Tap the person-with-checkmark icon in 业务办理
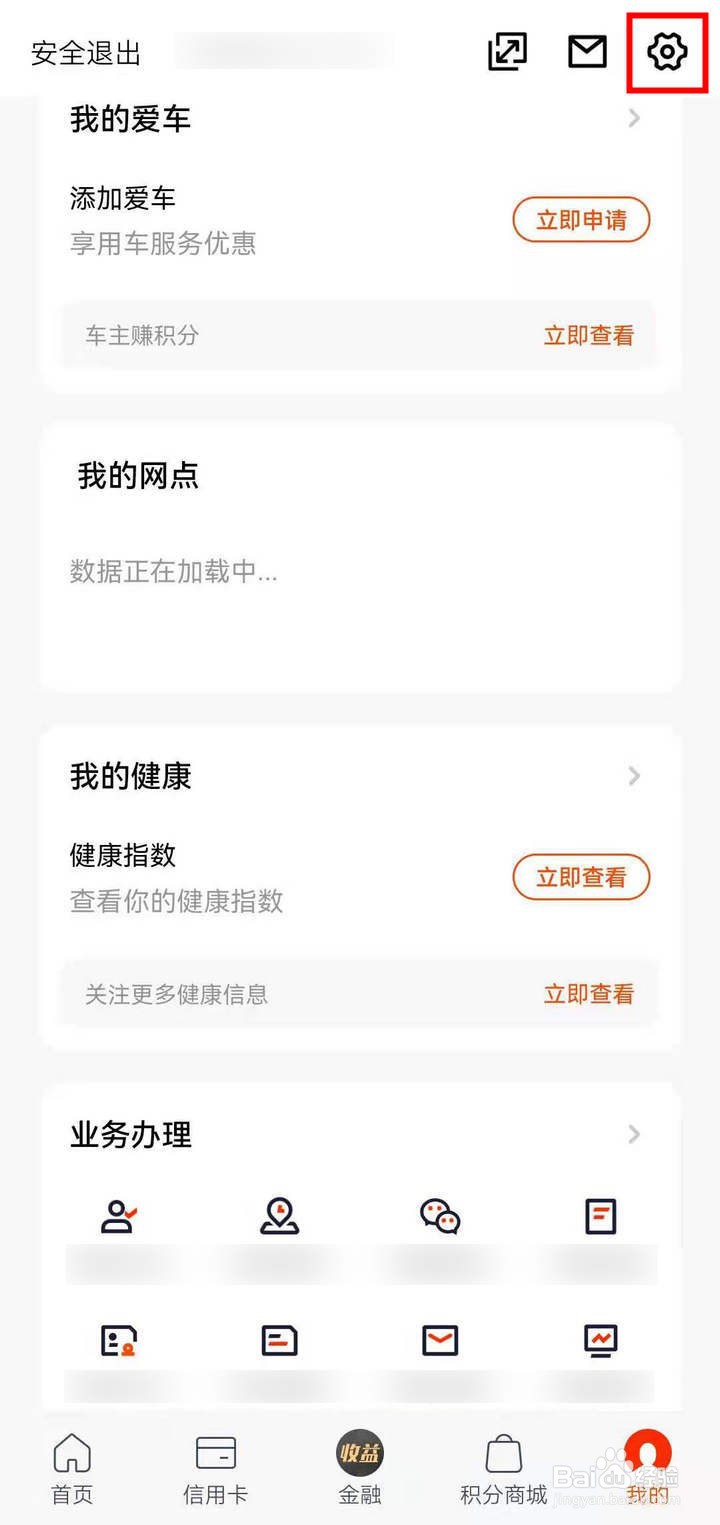 119,1216
